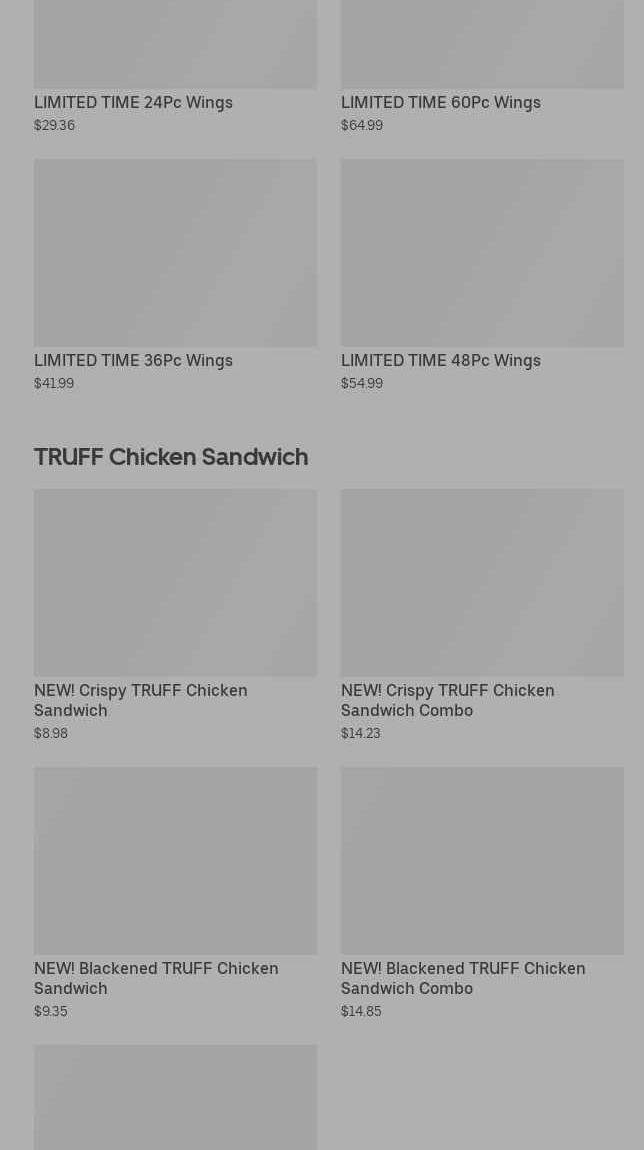Open the LIMITED TIME 24Pc Wings item

pyautogui.click(x=133, y=102)
